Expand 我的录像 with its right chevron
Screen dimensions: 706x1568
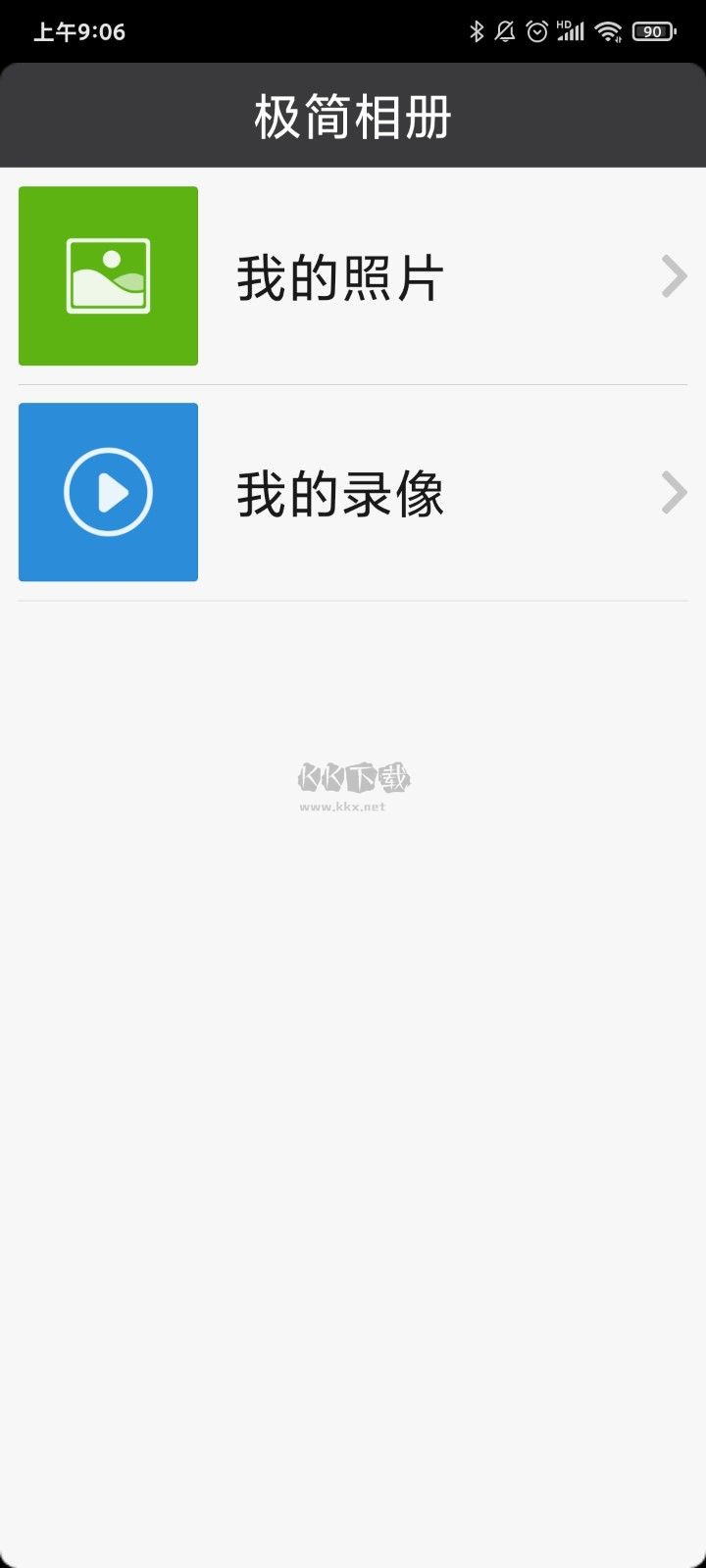click(674, 491)
